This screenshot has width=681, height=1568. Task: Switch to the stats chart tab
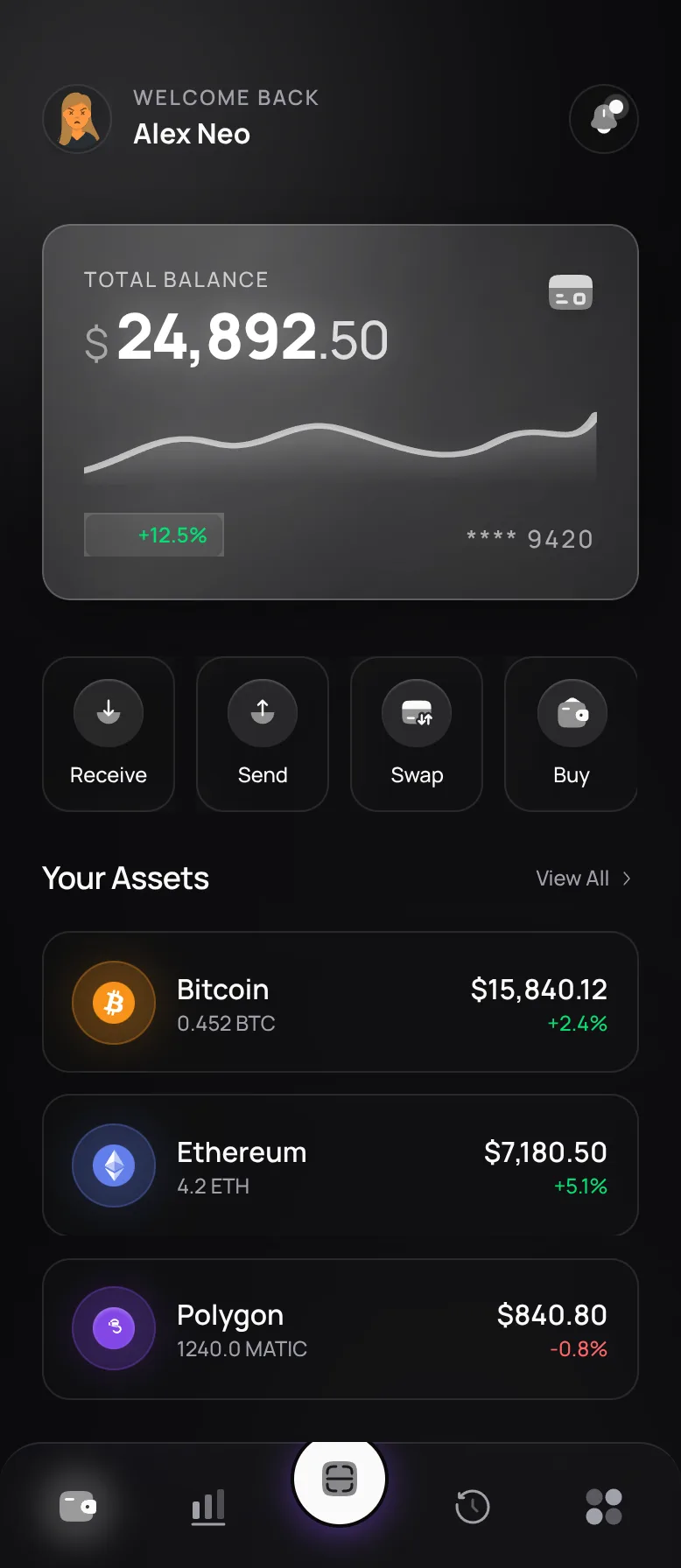coord(208,1507)
